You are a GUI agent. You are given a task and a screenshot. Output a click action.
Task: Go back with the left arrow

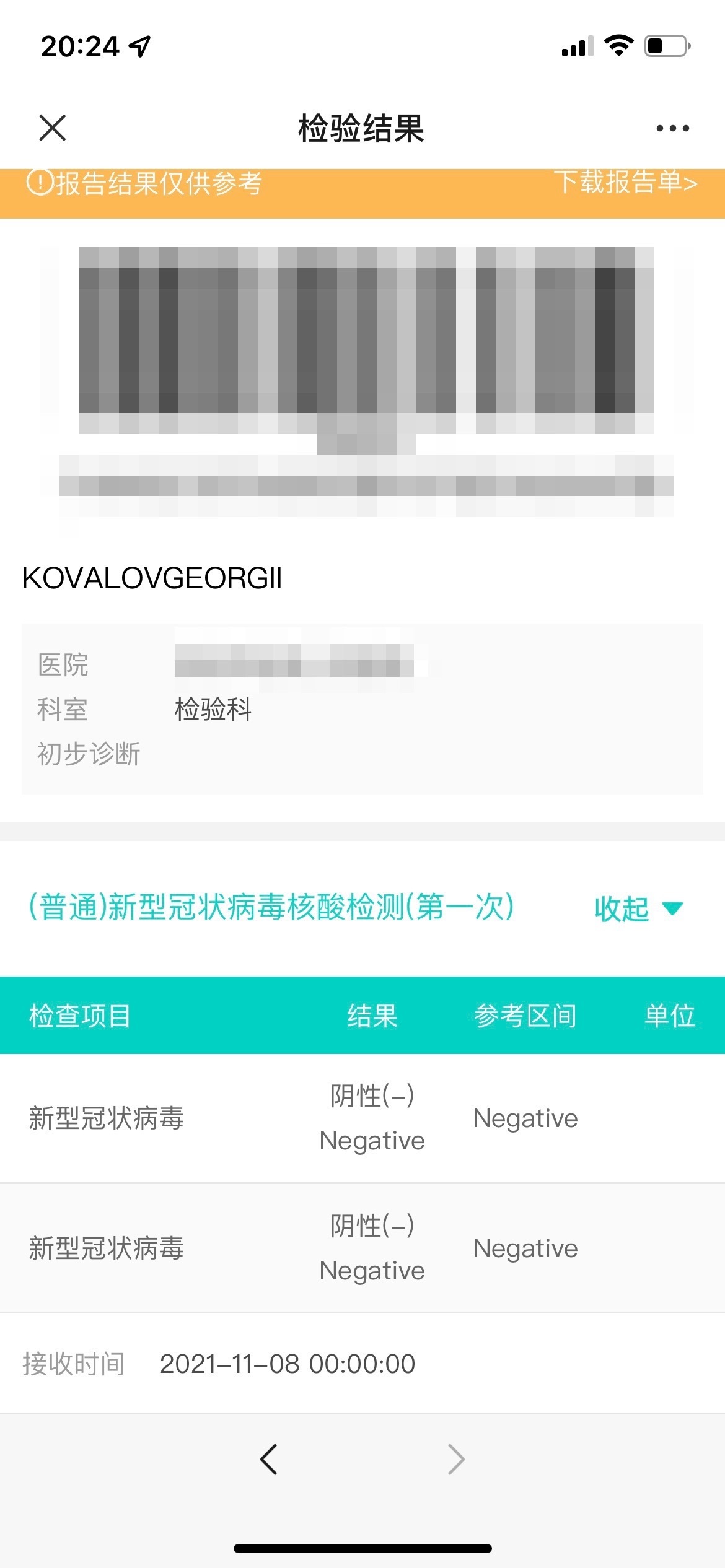(269, 1460)
